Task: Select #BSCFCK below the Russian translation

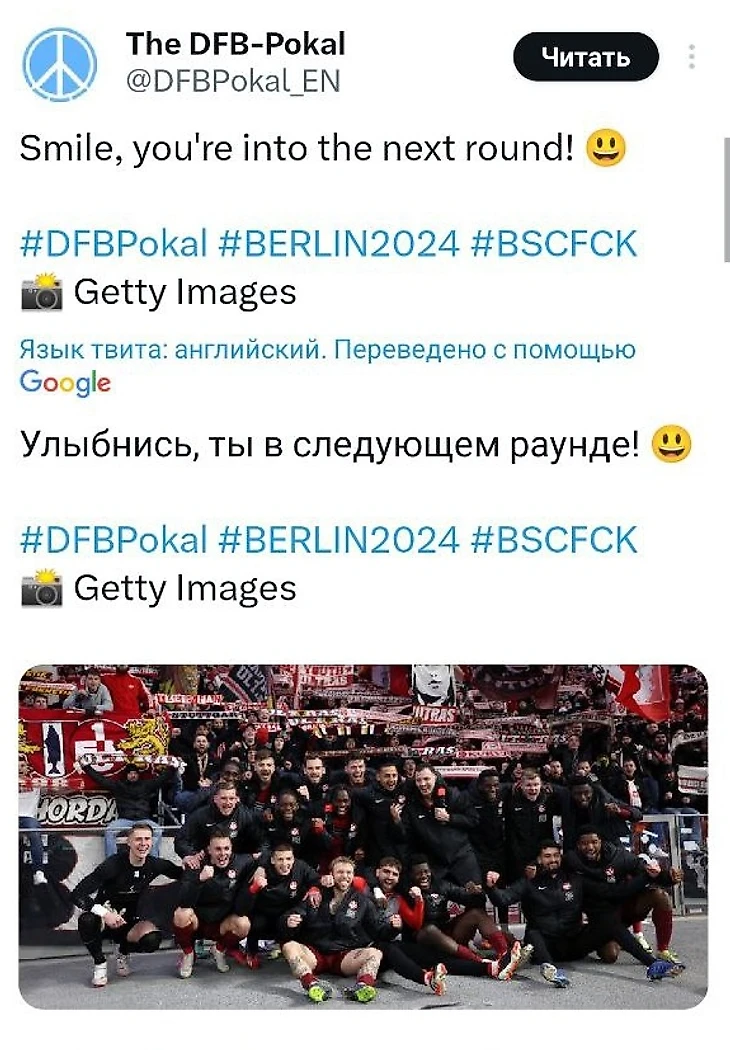Action: tap(553, 539)
